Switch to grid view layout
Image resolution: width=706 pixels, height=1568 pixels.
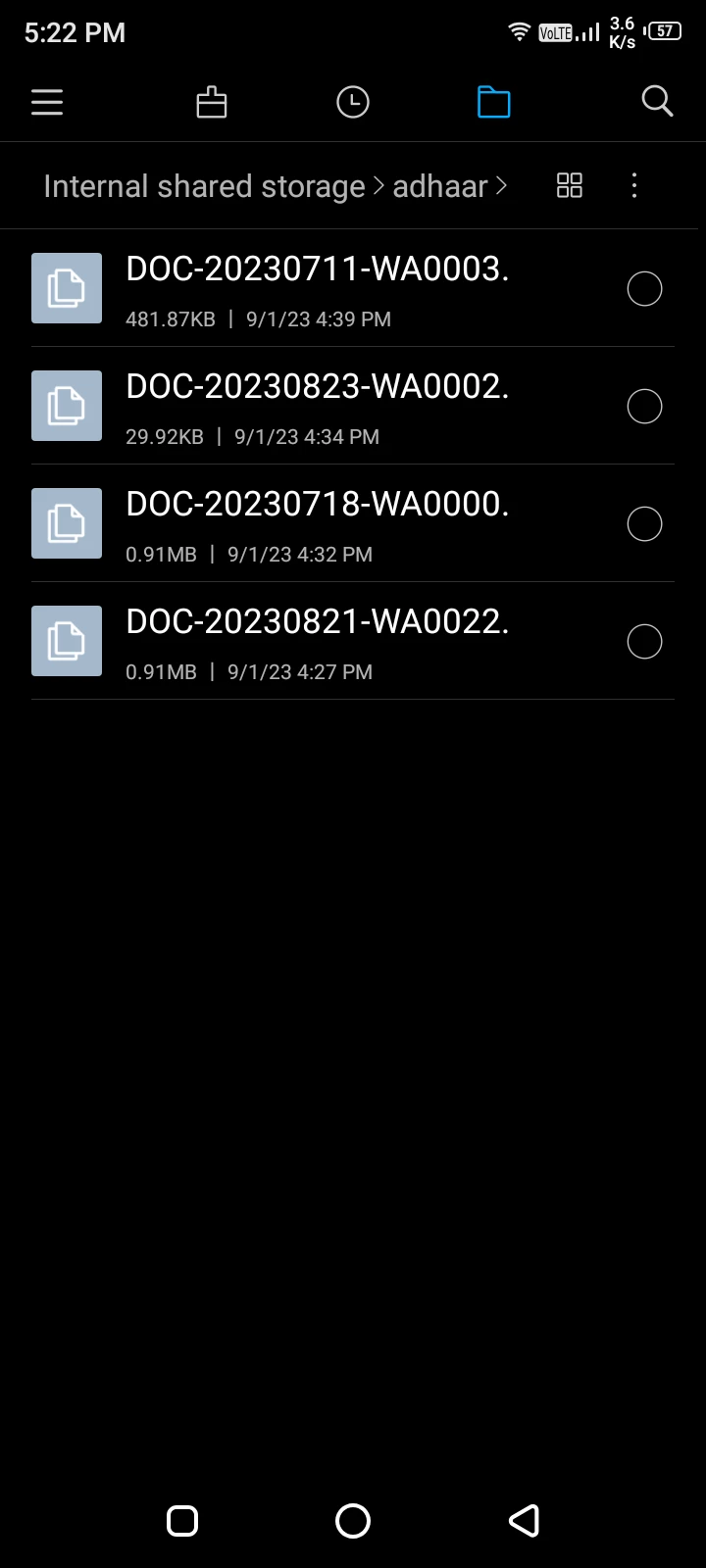tap(570, 185)
